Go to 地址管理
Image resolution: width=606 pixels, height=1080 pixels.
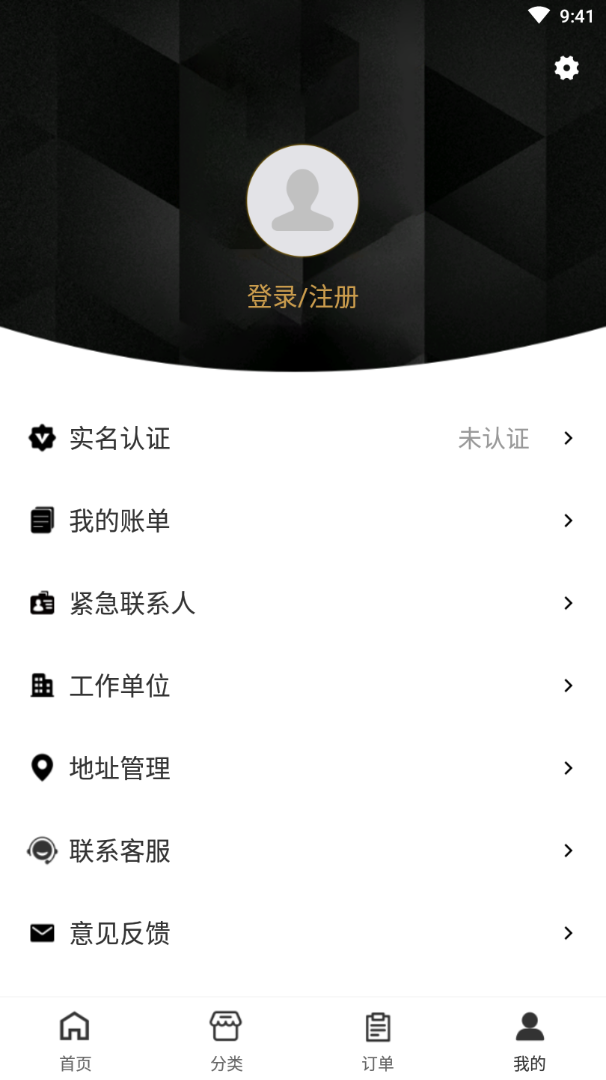coord(303,768)
